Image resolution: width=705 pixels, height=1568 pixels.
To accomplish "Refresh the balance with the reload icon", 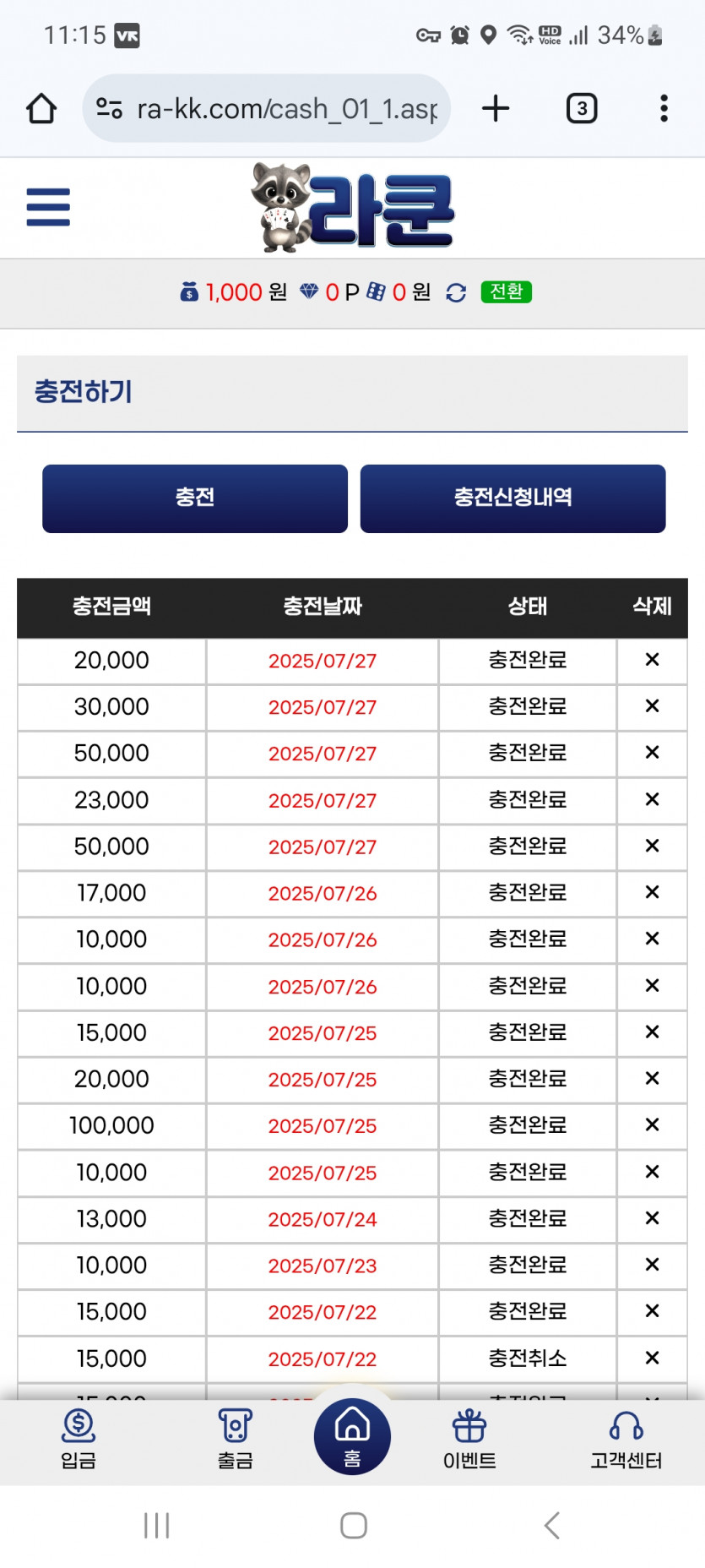I will click(x=456, y=292).
